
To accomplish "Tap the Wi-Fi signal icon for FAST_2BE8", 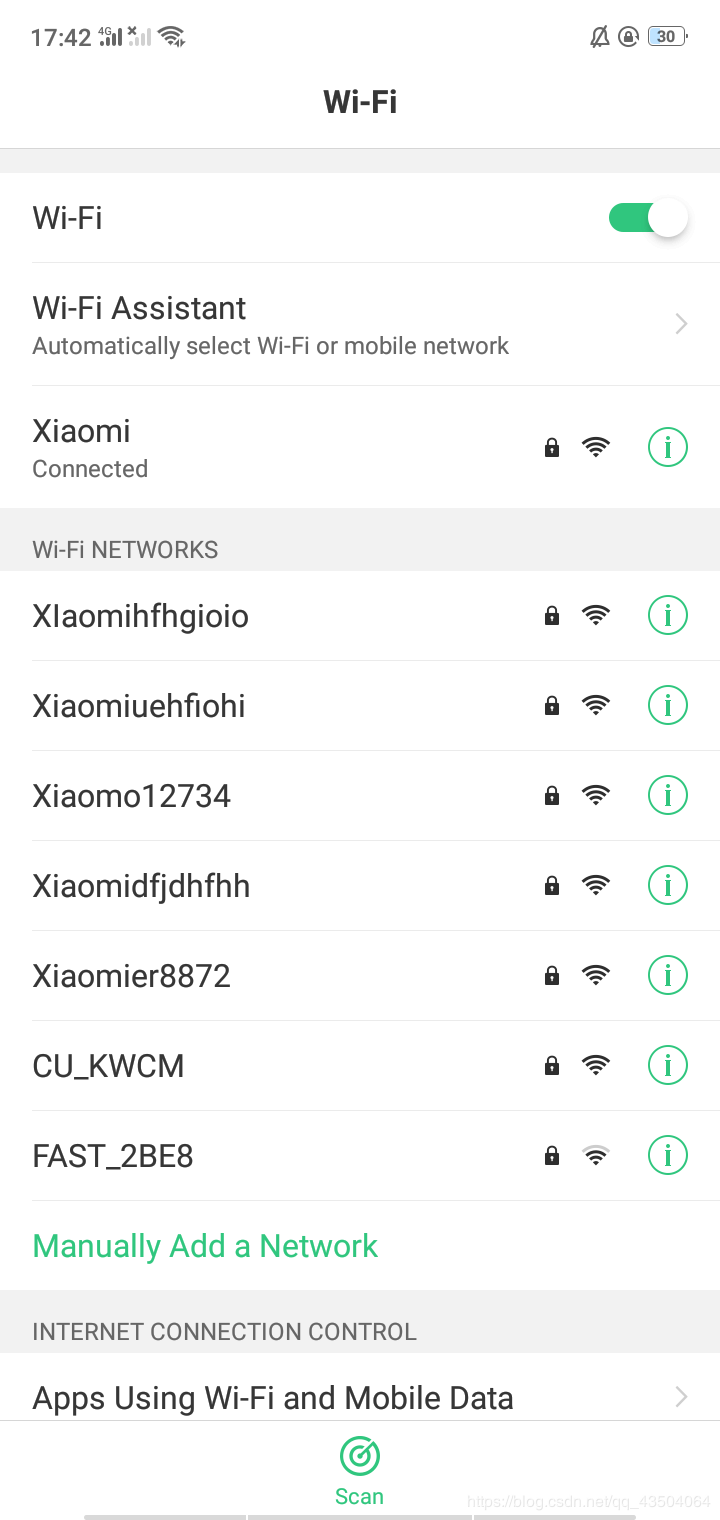I will tap(596, 1155).
